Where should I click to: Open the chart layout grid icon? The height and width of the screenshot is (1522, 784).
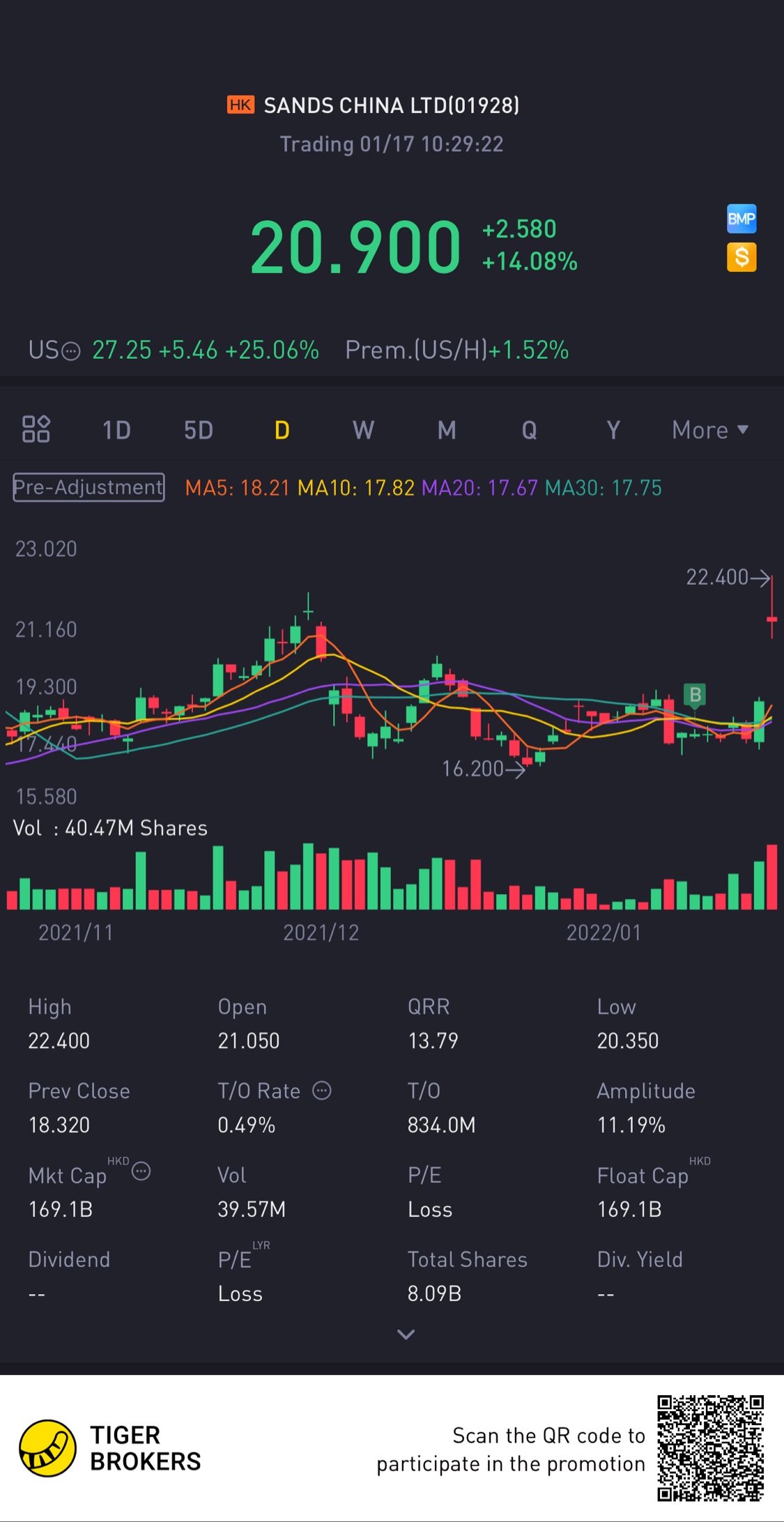click(x=36, y=429)
